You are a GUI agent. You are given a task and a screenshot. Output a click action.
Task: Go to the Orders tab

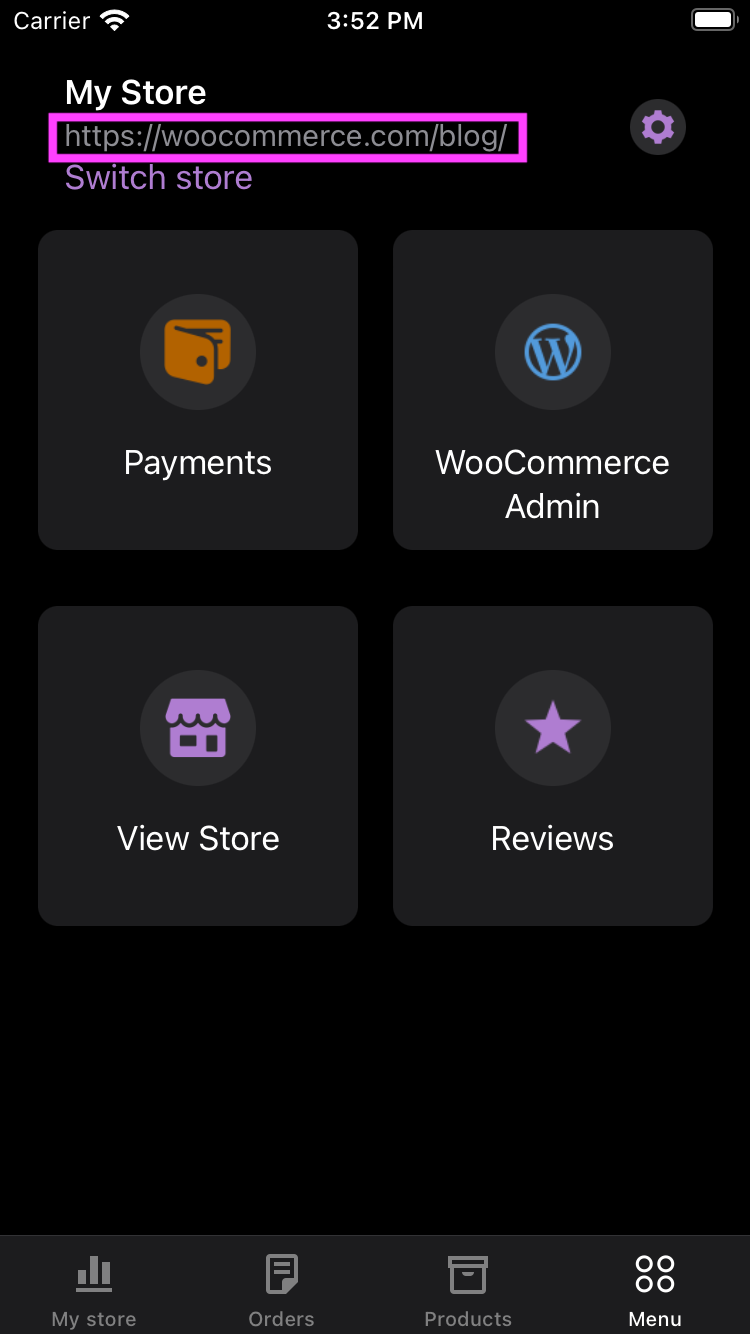(x=281, y=1288)
